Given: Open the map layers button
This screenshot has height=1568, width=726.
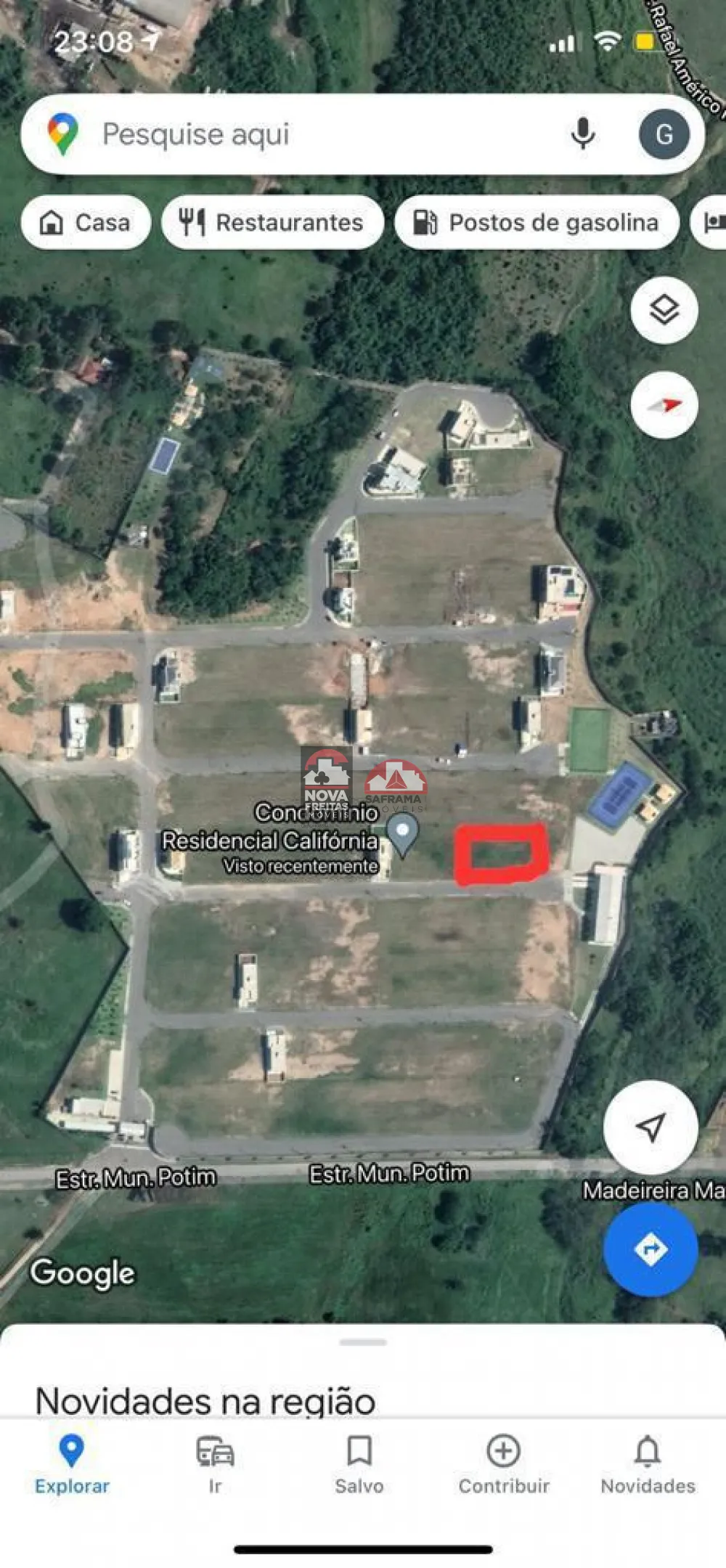Looking at the screenshot, I should pyautogui.click(x=664, y=311).
